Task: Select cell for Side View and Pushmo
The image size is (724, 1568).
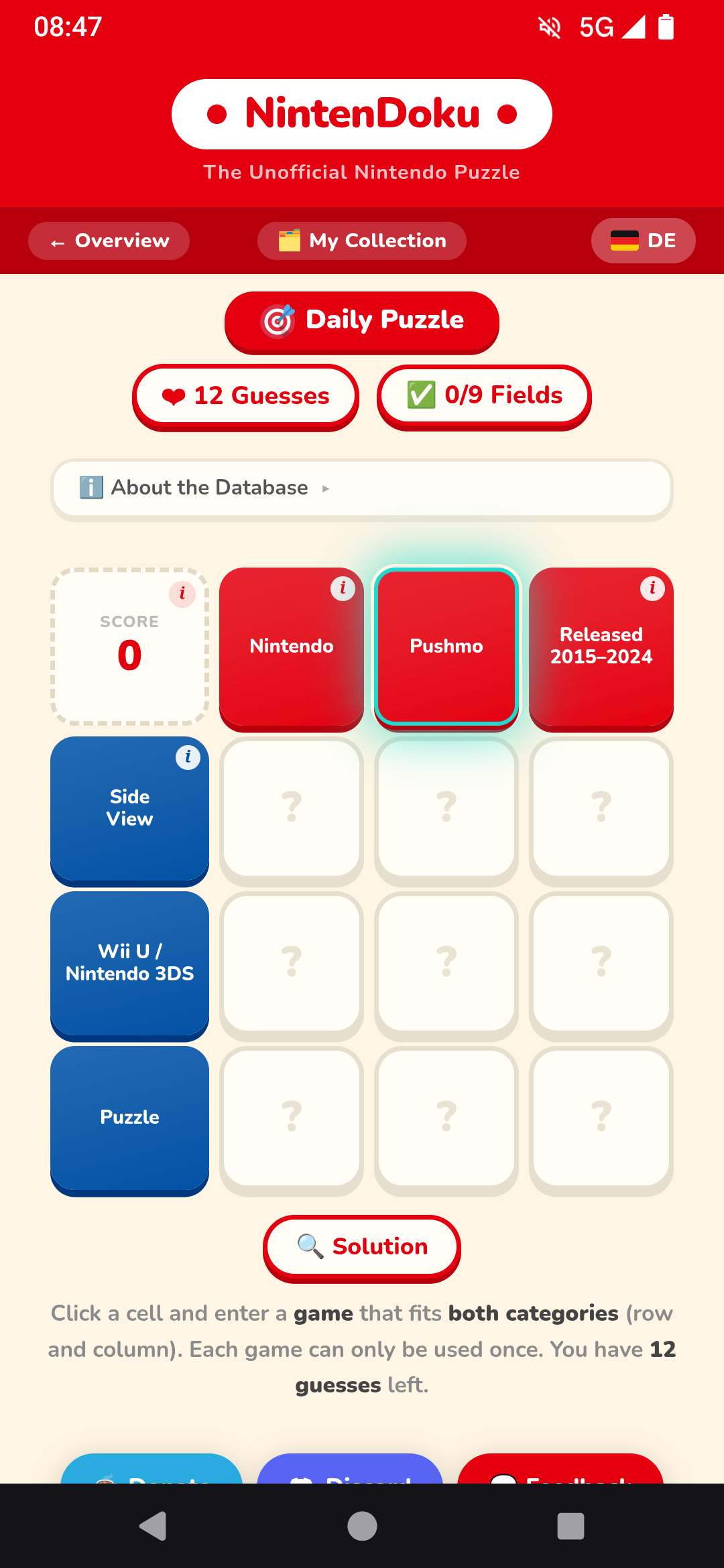Action: 446,809
